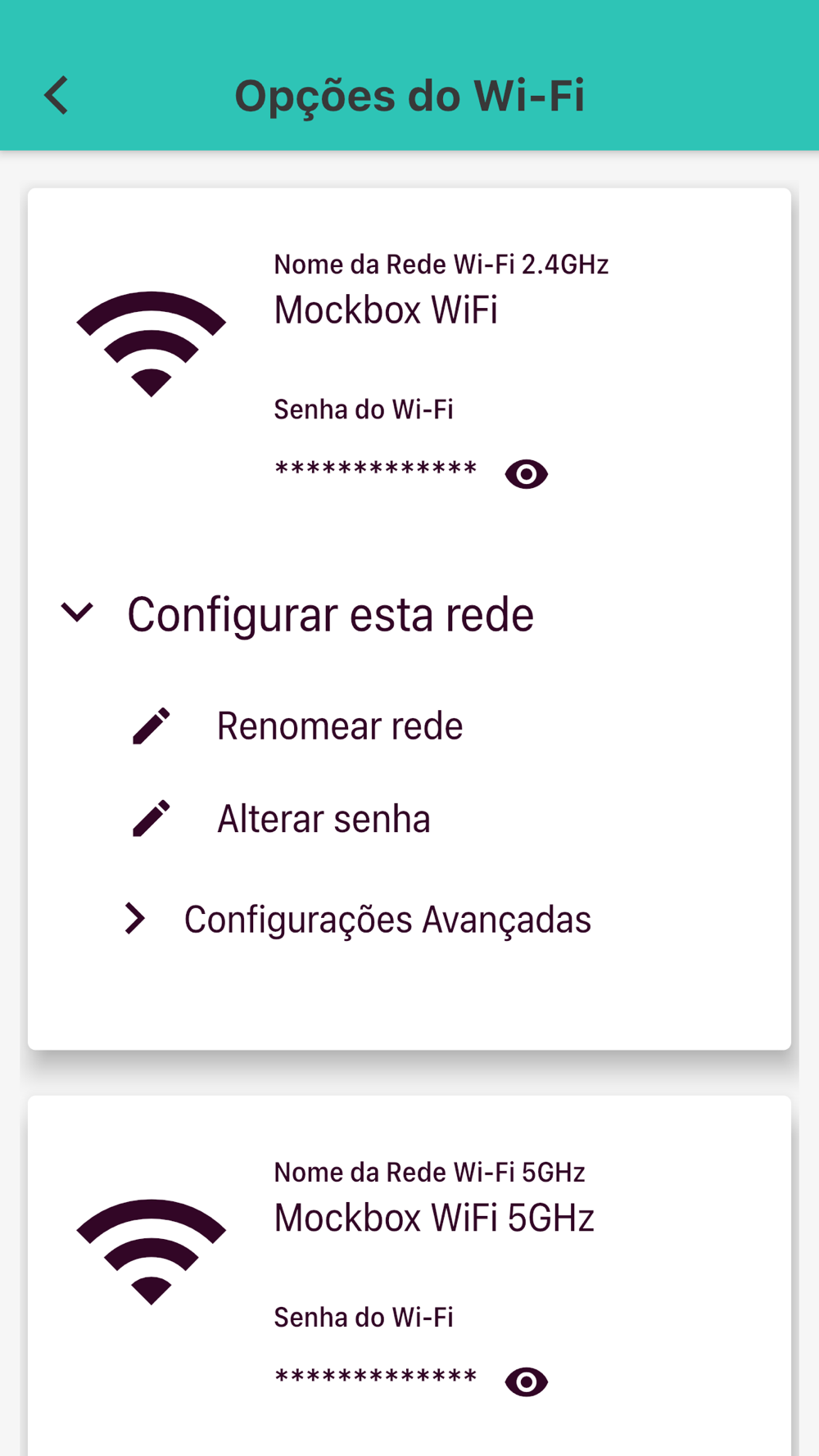Collapse the Configurar esta rede section

78,613
